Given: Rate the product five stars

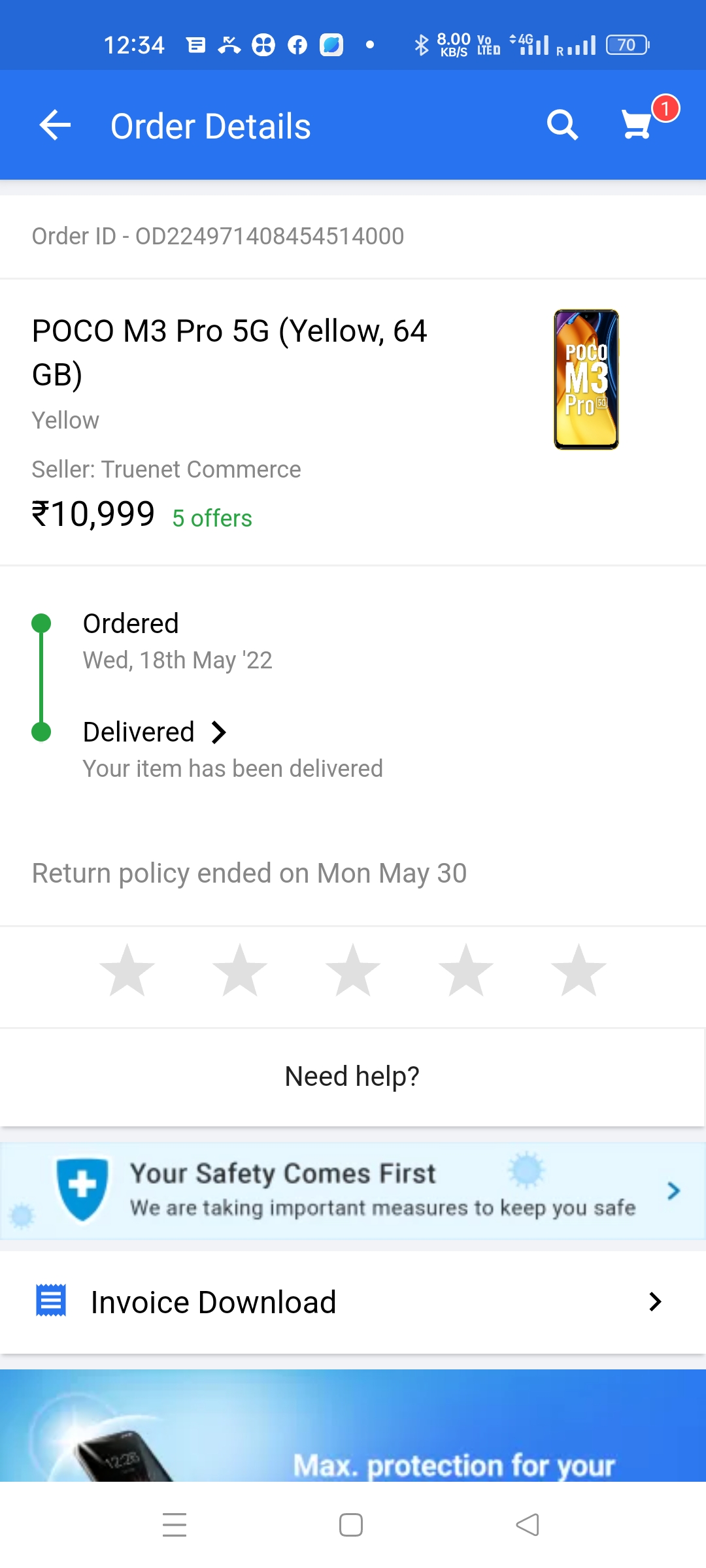Looking at the screenshot, I should pyautogui.click(x=579, y=971).
